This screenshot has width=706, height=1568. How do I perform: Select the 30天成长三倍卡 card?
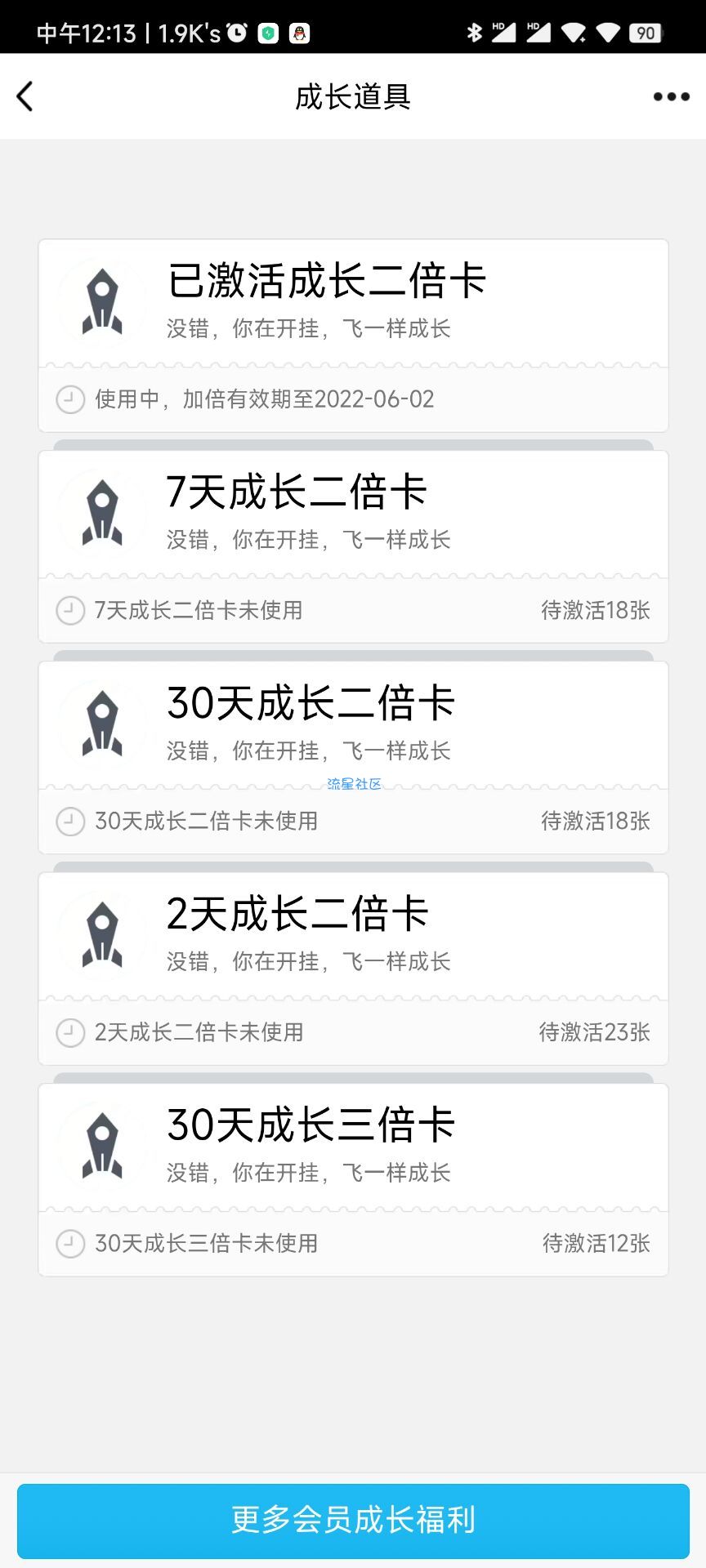pos(353,1180)
